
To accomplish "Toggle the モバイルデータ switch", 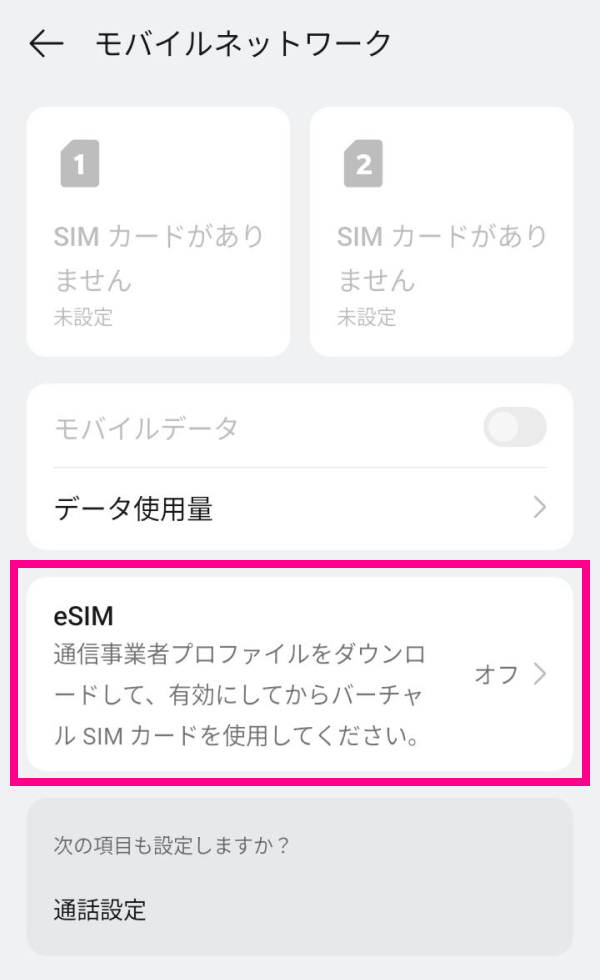I will 514,428.
